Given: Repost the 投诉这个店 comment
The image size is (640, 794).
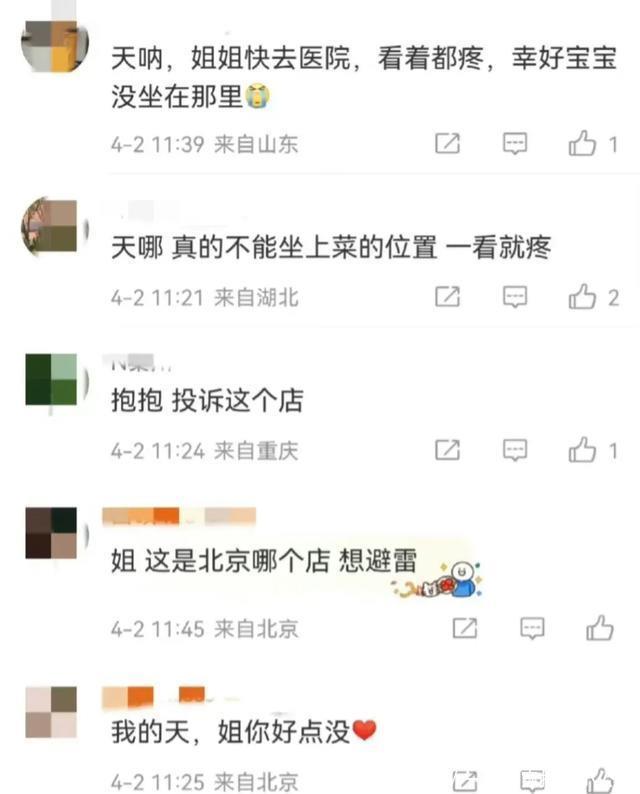Looking at the screenshot, I should pos(448,450).
